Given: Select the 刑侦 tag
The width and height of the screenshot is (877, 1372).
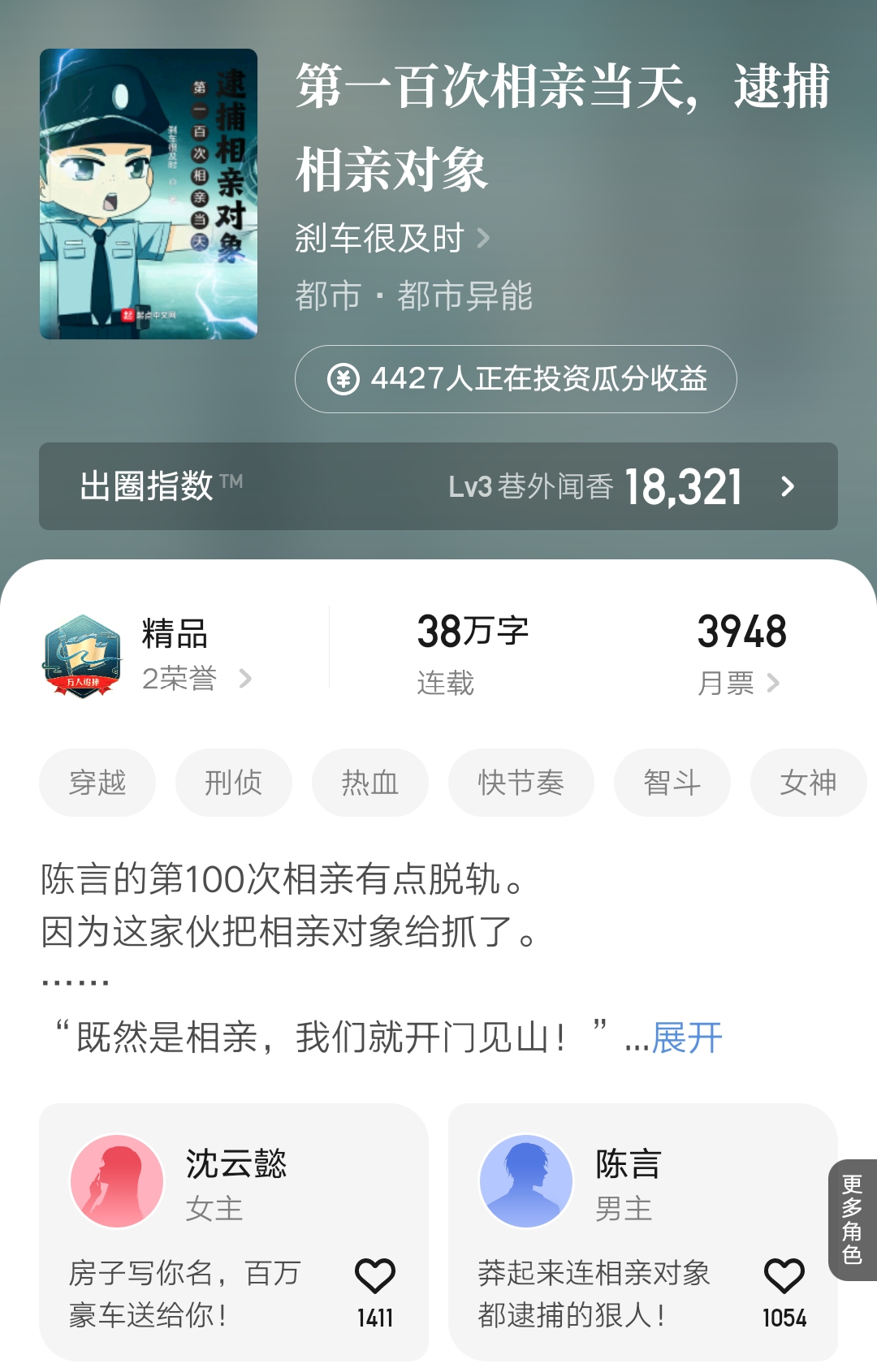Looking at the screenshot, I should (x=233, y=782).
